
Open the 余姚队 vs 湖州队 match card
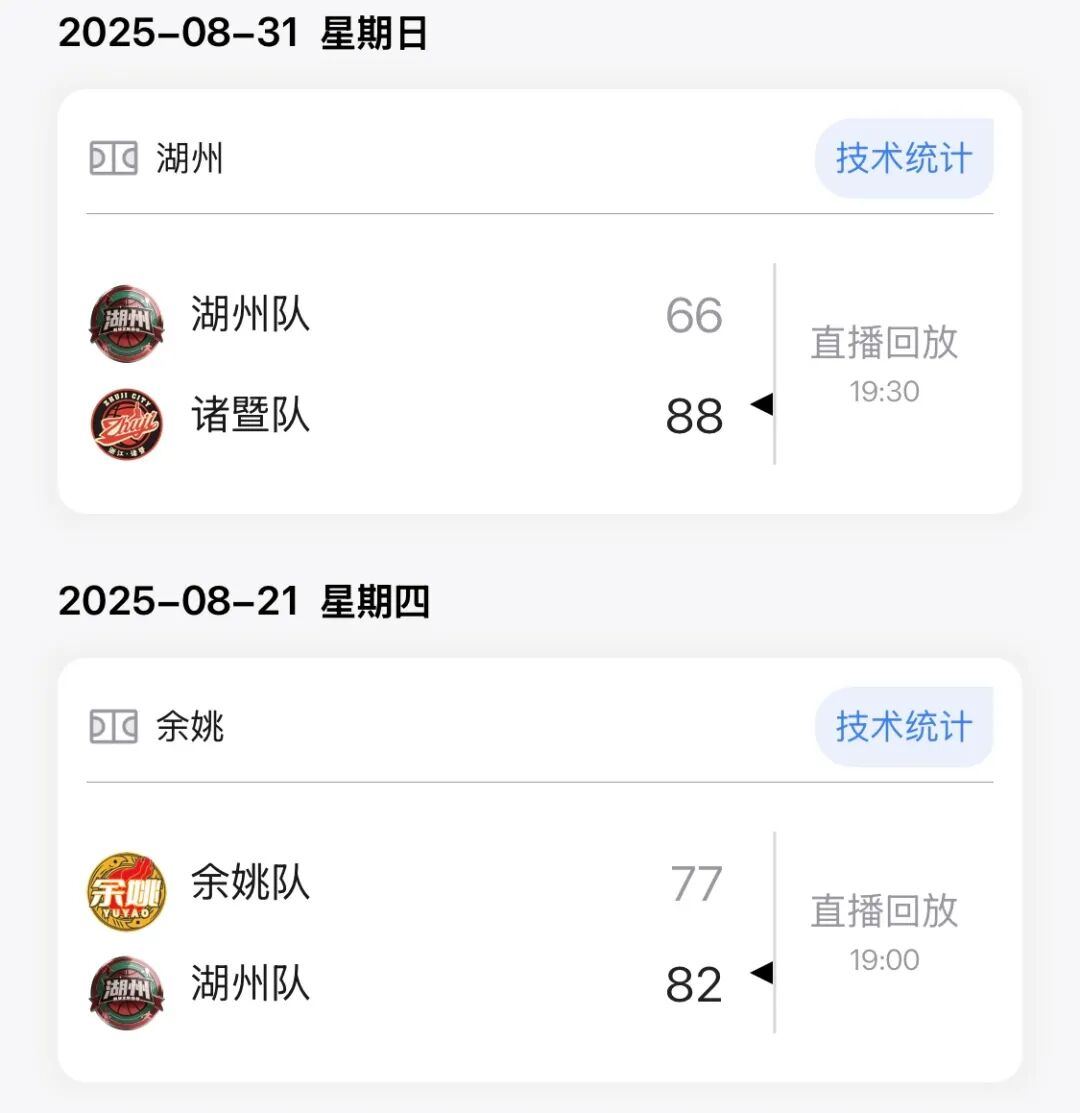(420, 933)
